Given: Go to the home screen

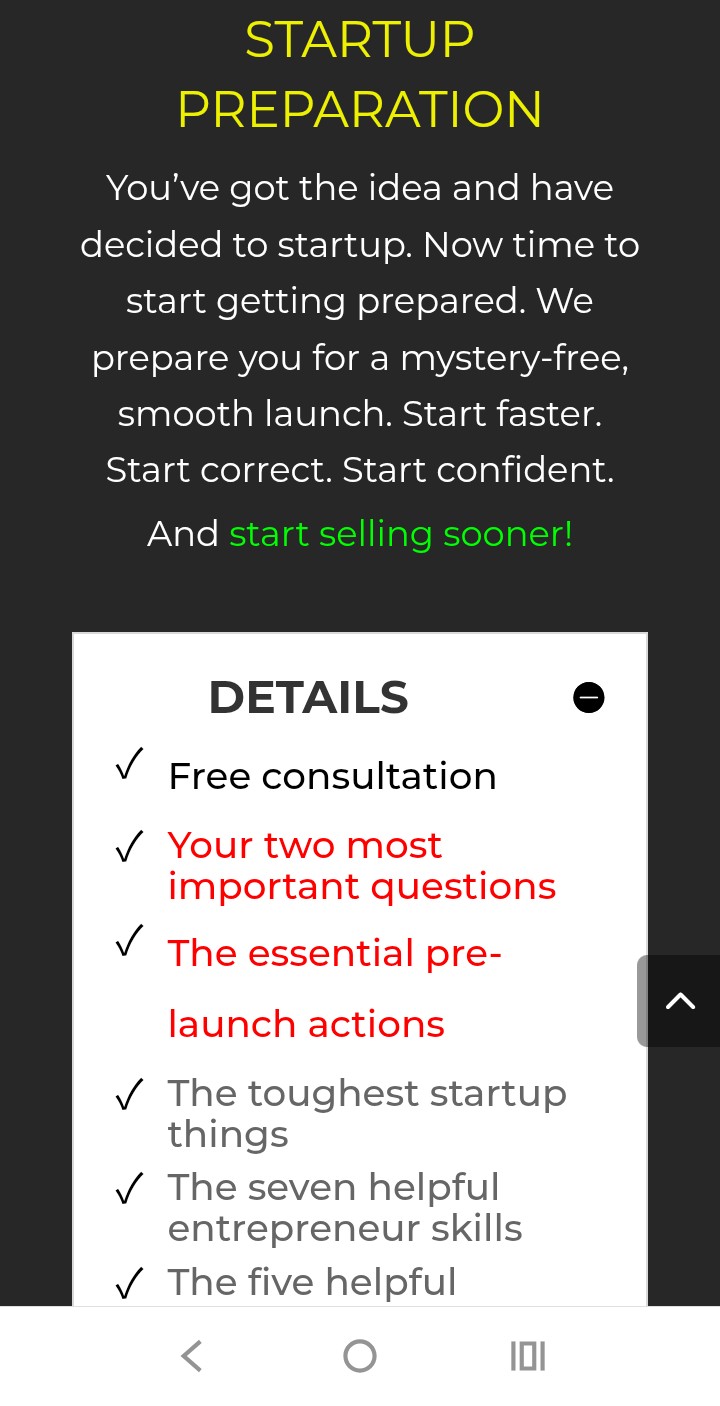Looking at the screenshot, I should point(360,1356).
